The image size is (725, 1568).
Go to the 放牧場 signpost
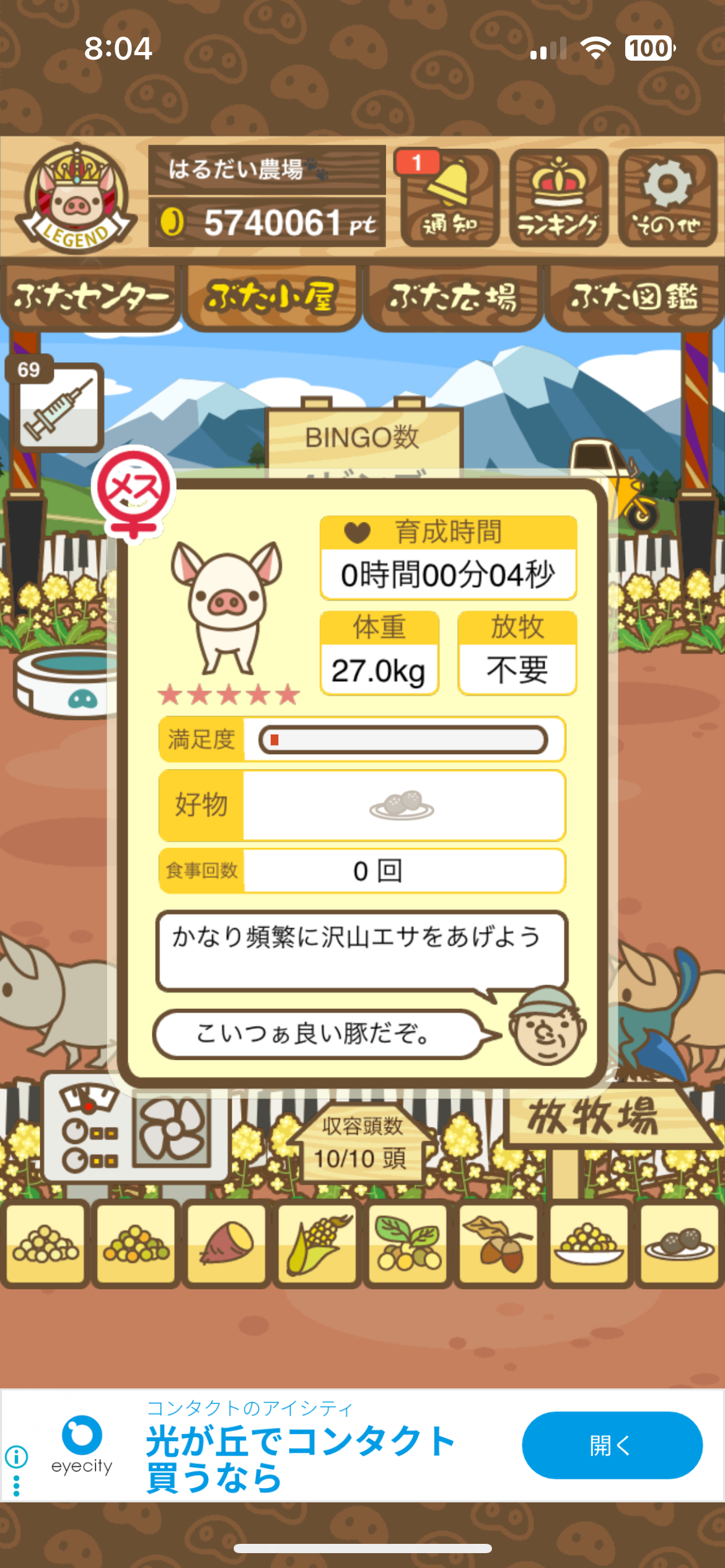point(594,1117)
